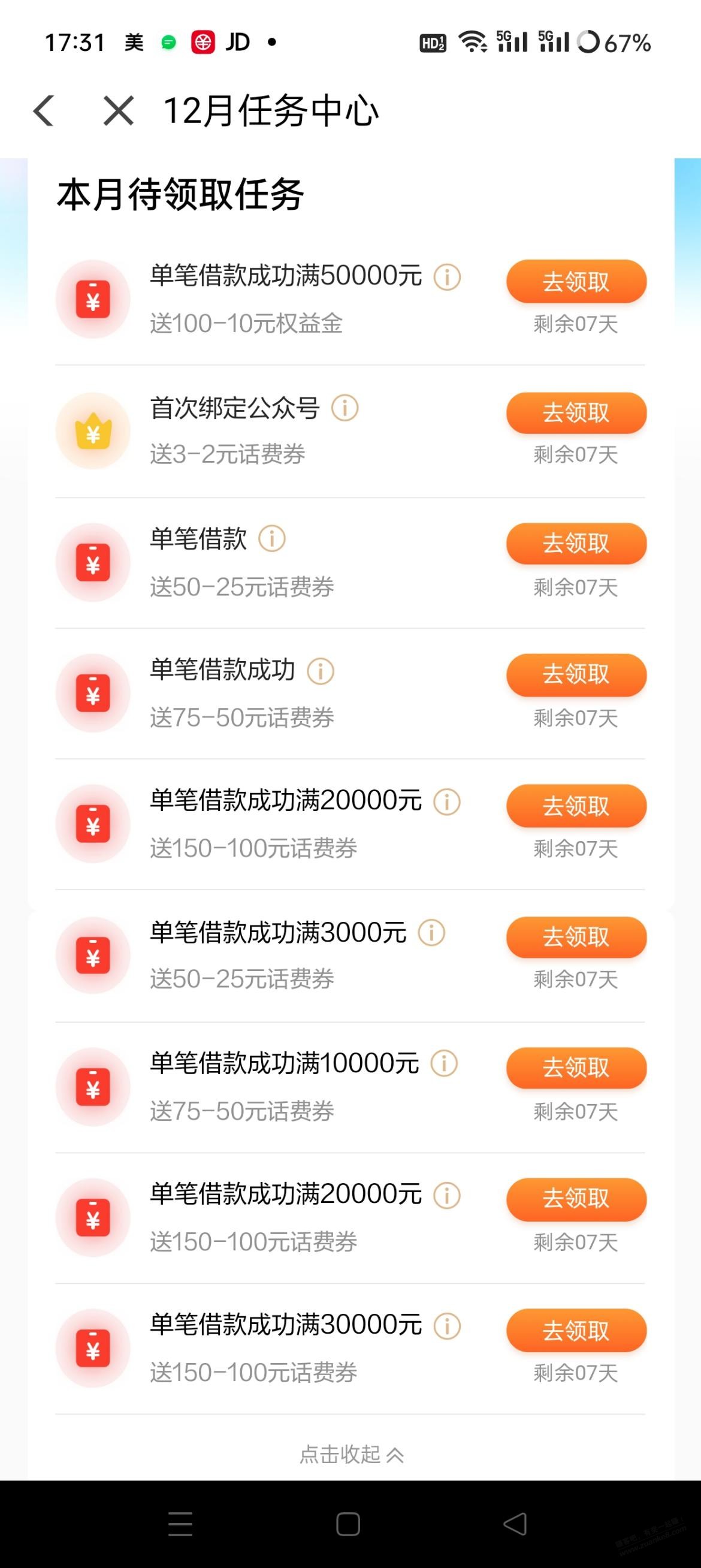Open info icon next to 单笔借款成功满3000元

click(x=431, y=931)
